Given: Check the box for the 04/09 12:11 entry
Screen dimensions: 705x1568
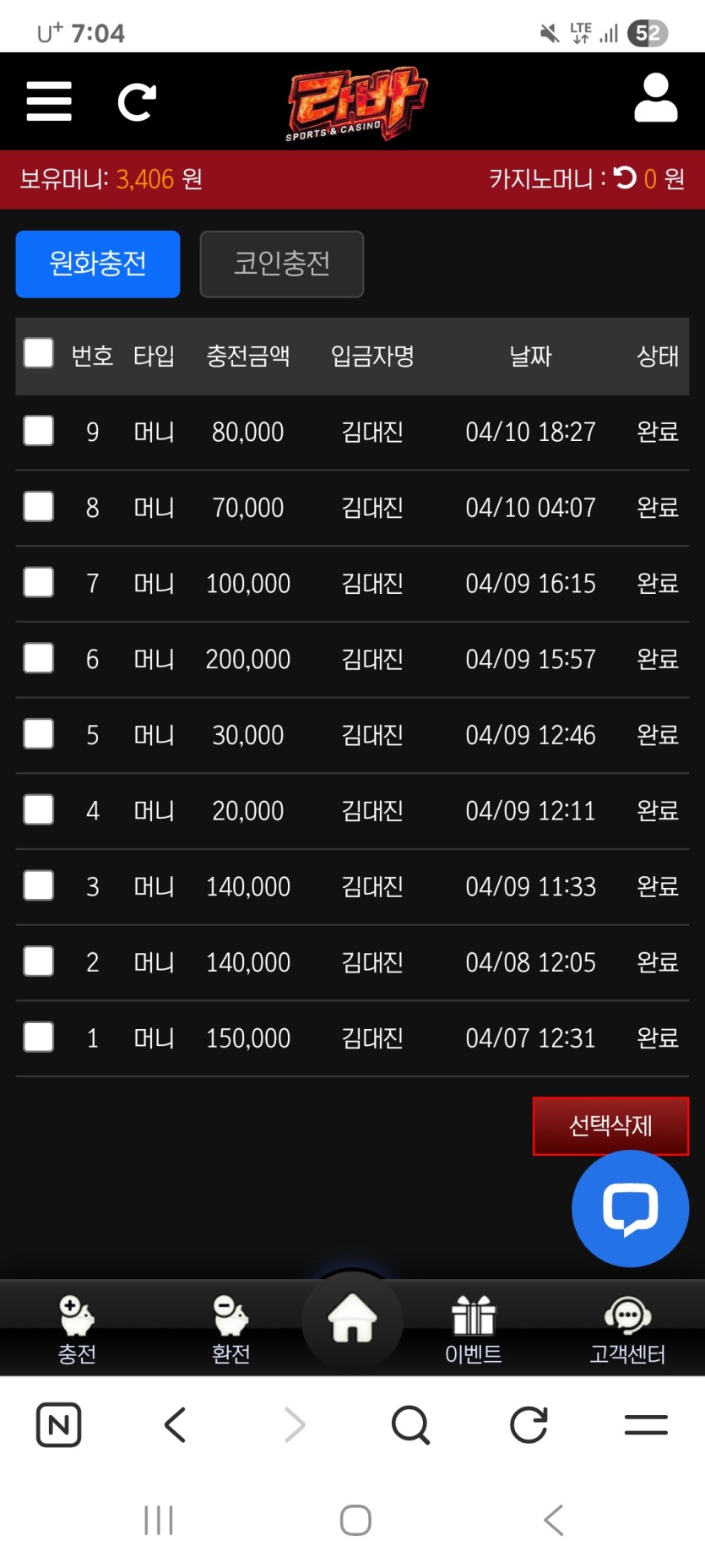Looking at the screenshot, I should (x=39, y=809).
